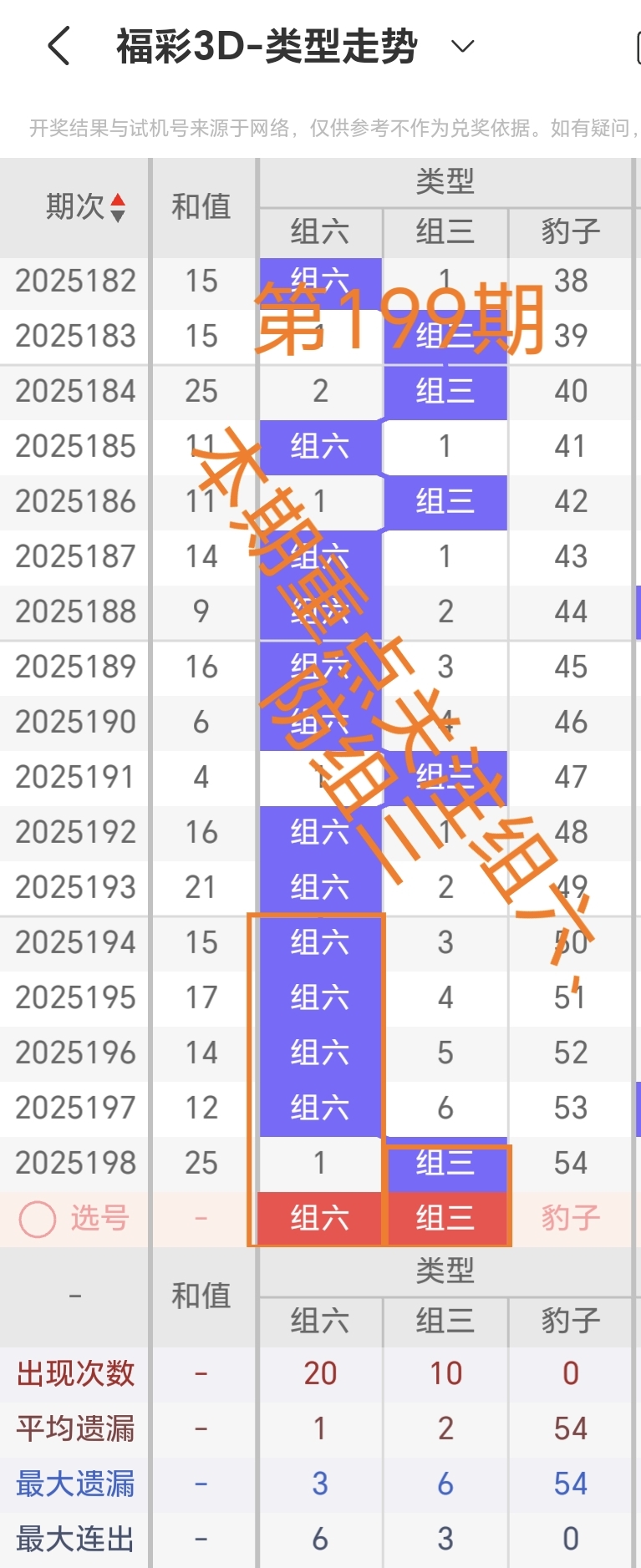Select the 类型 header cell
Image resolution: width=641 pixels, height=1568 pixels.
tap(445, 182)
